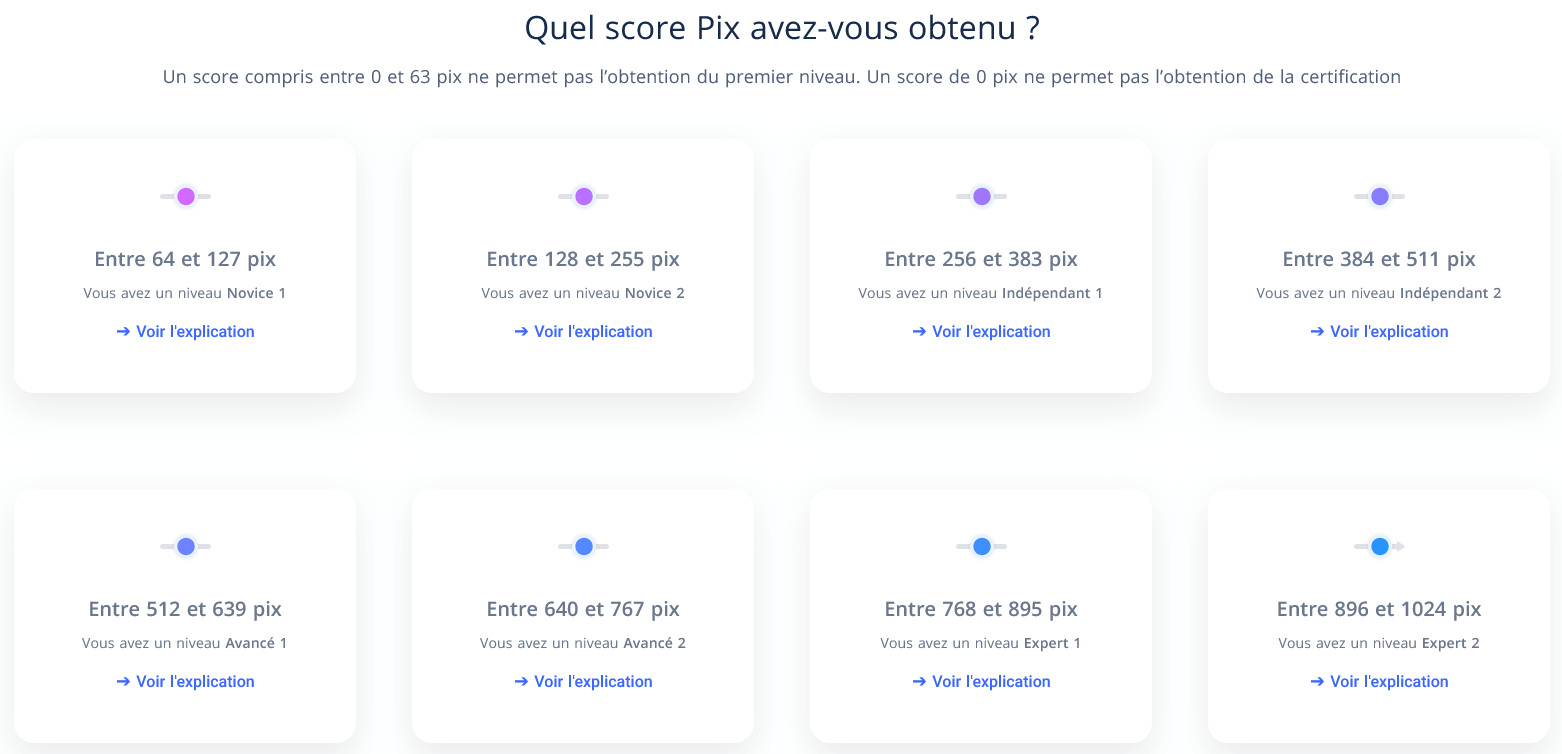This screenshot has width=1562, height=754.
Task: Open the Novice 1 explanation link
Action: tap(186, 332)
